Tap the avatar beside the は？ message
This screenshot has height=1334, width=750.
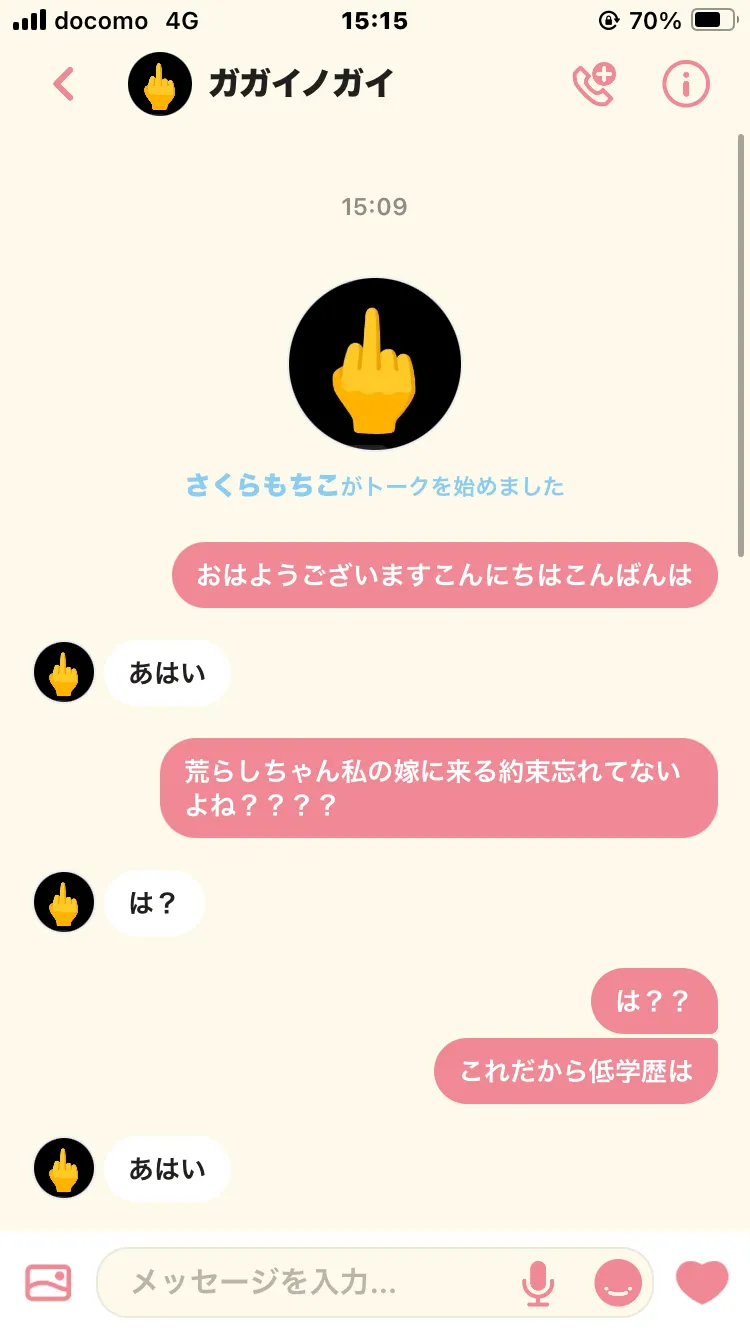[64, 902]
